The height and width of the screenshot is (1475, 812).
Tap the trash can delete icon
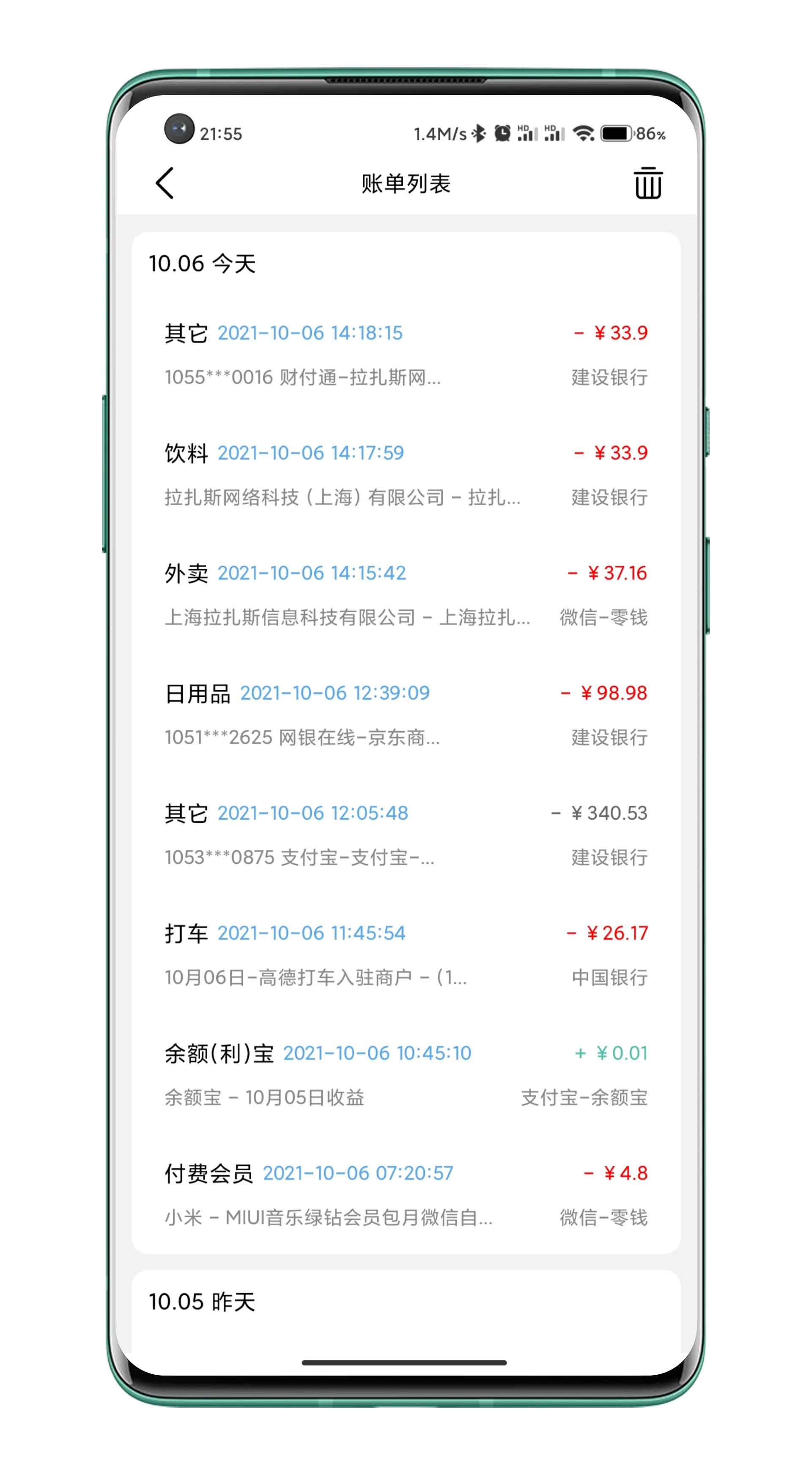pyautogui.click(x=647, y=183)
